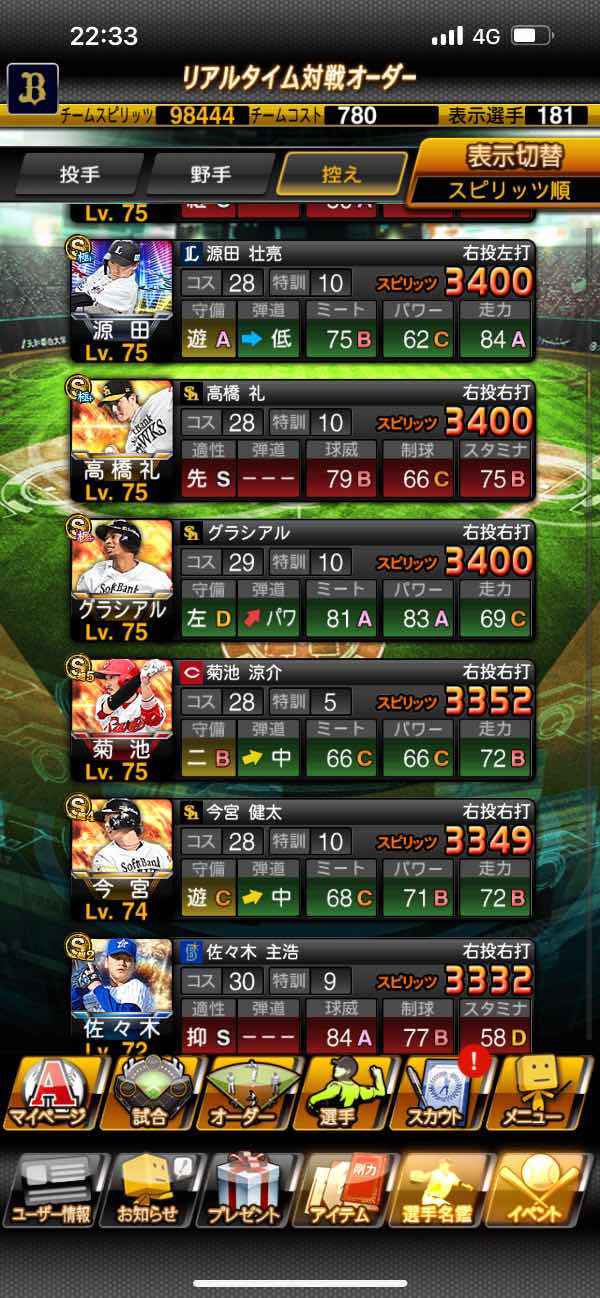The height and width of the screenshot is (1298, 600).
Task: Switch to the 投手 tab
Action: 80,175
